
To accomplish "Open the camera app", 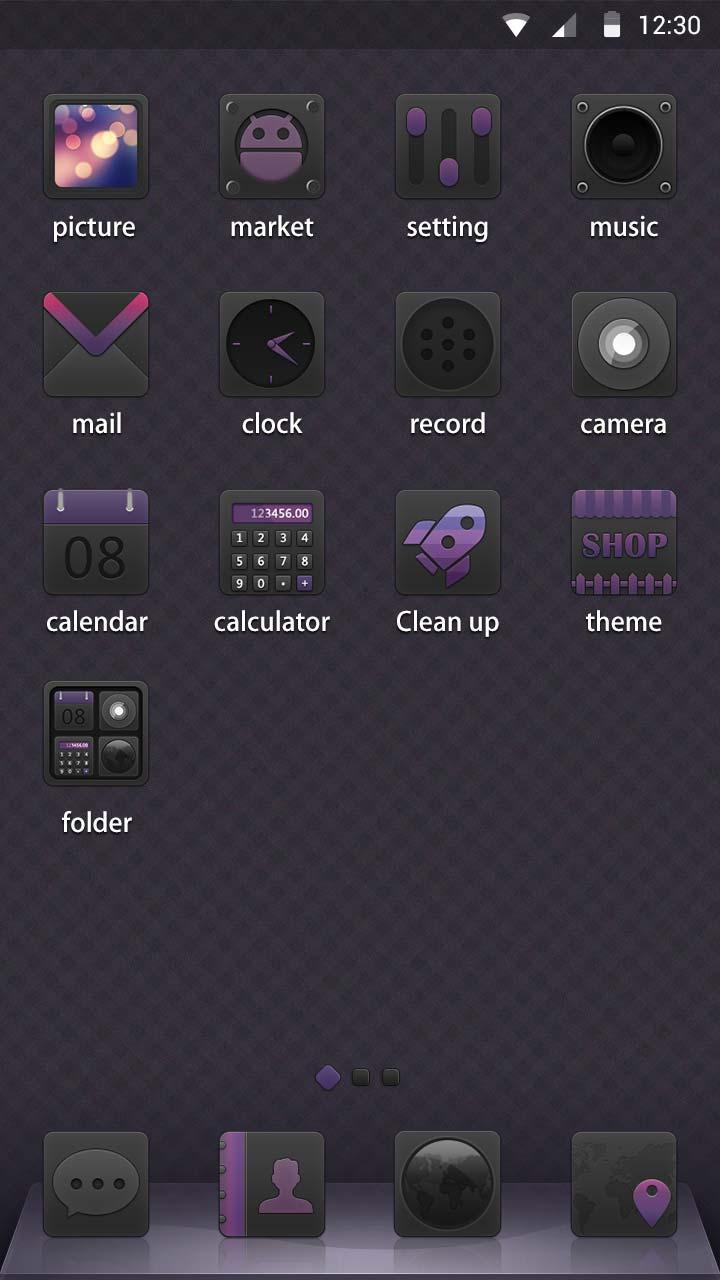I will [x=624, y=344].
